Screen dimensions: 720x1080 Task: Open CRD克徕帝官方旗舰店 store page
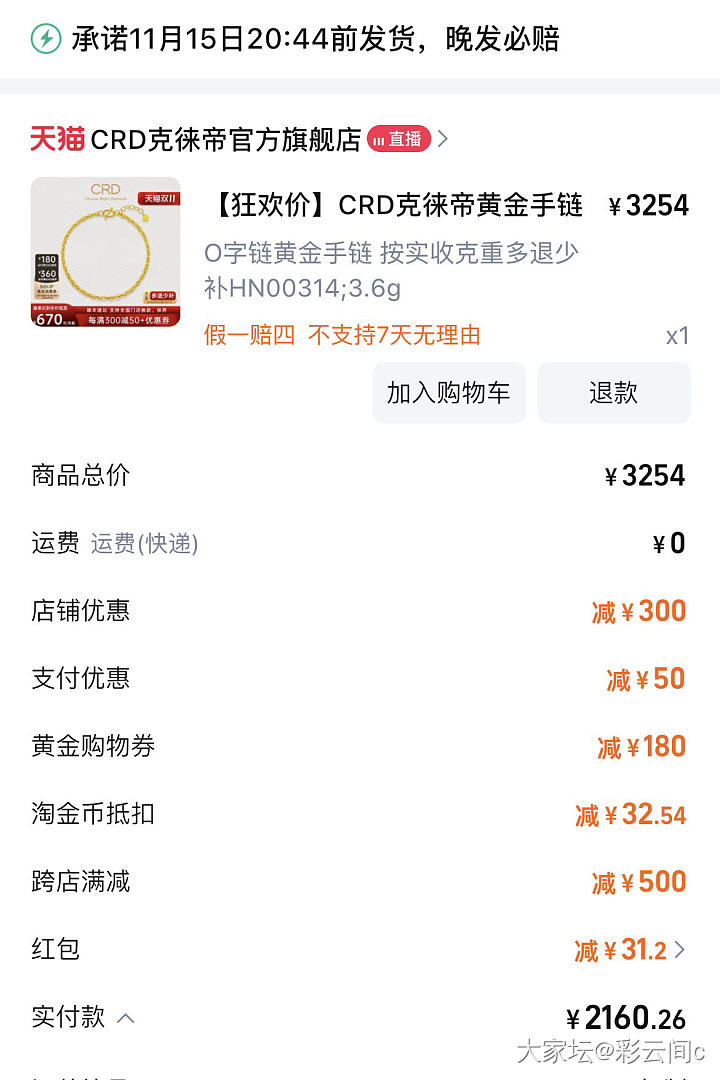tap(225, 140)
